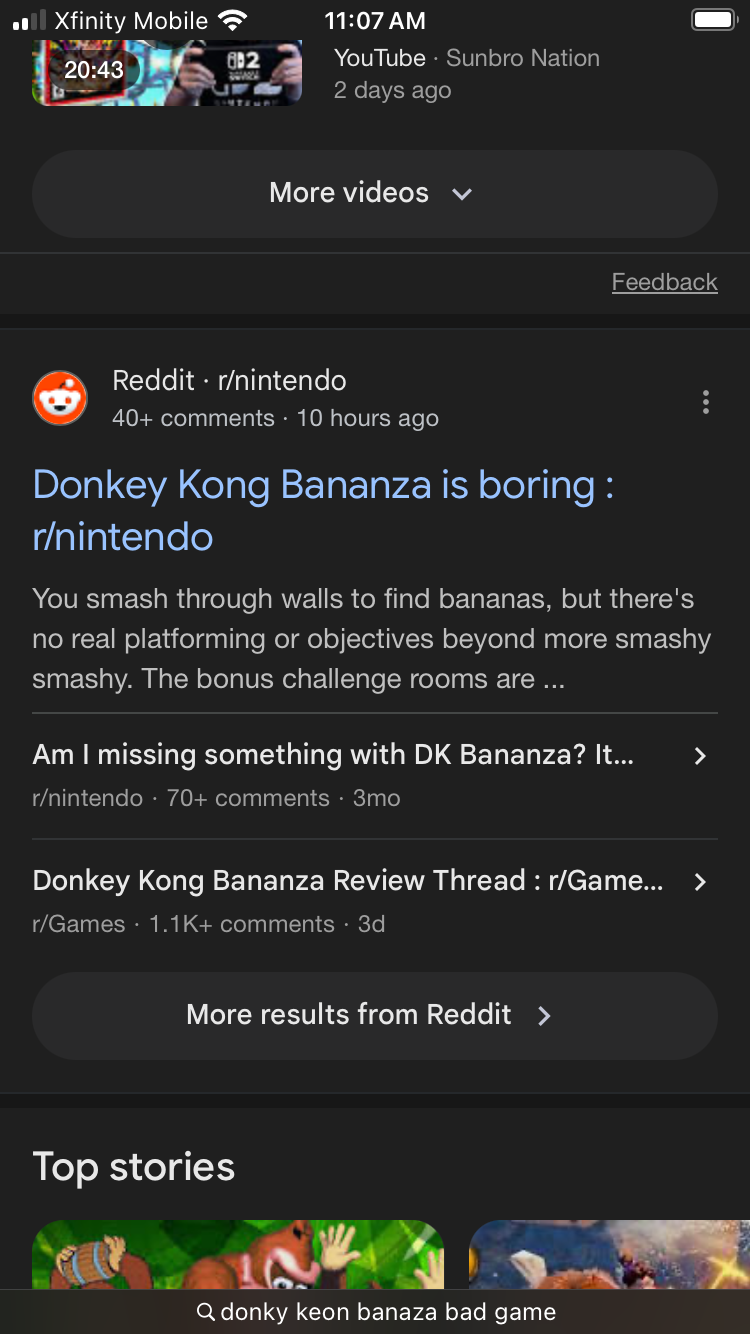Open Donkey Kong Bananza Review Thread result
Screen dimensions: 750x1334
(x=375, y=901)
